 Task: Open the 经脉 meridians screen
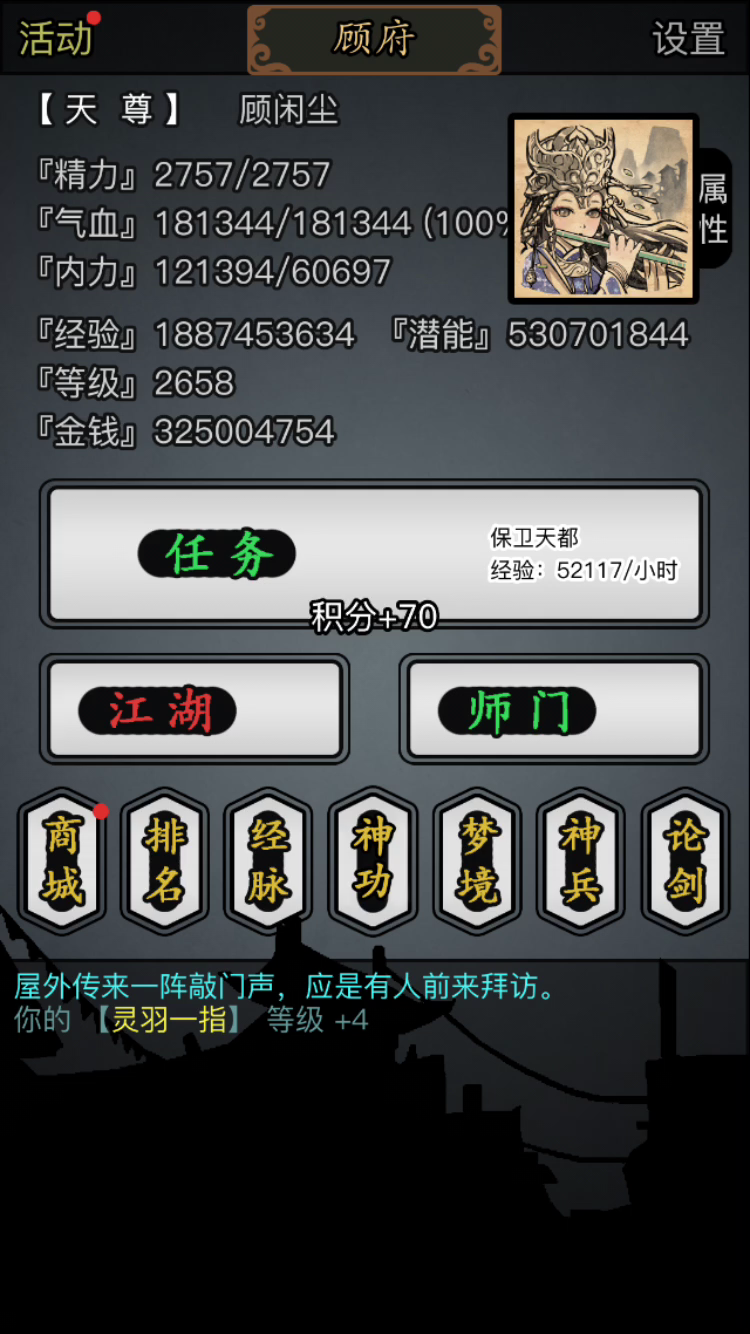269,861
